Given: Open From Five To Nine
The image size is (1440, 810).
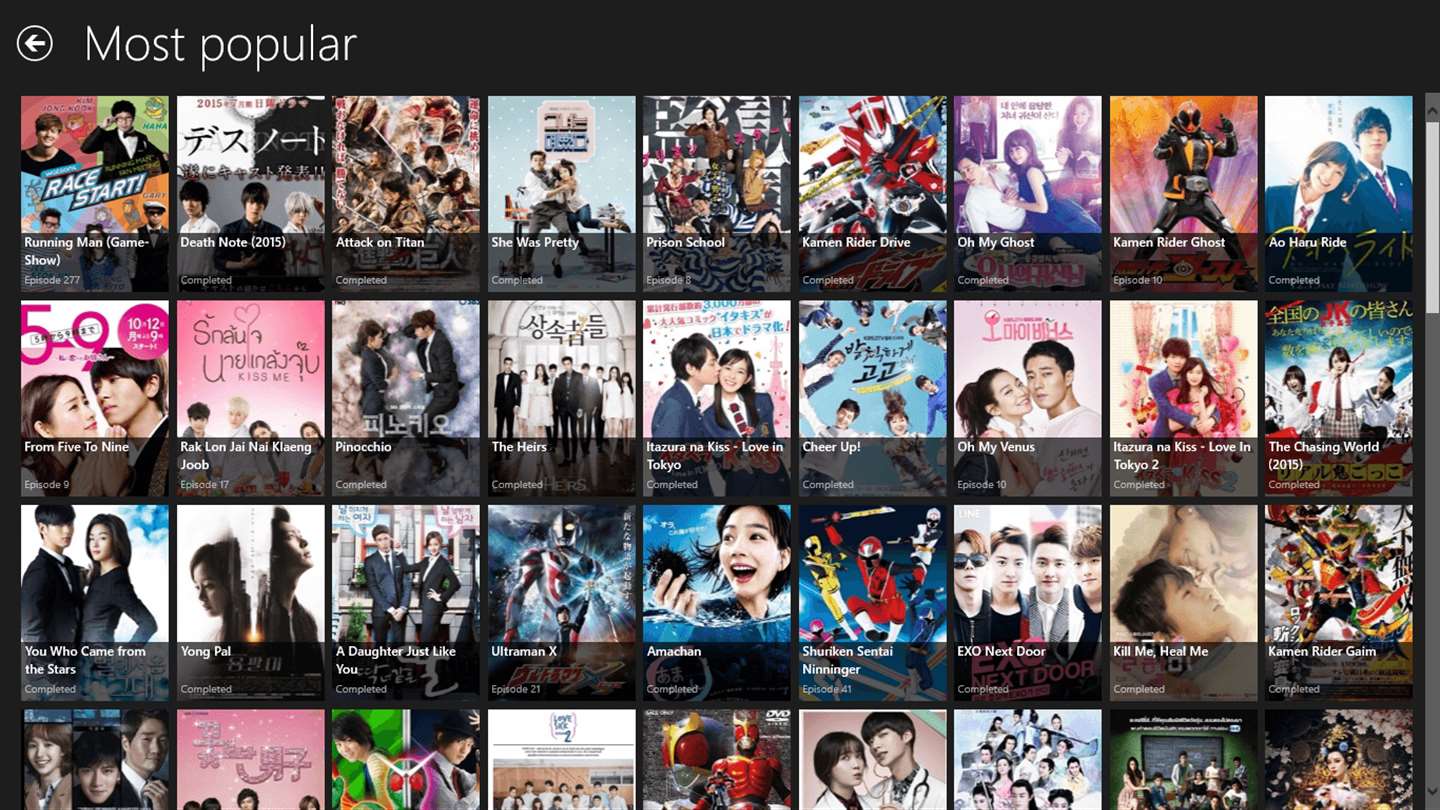Looking at the screenshot, I should coord(95,398).
